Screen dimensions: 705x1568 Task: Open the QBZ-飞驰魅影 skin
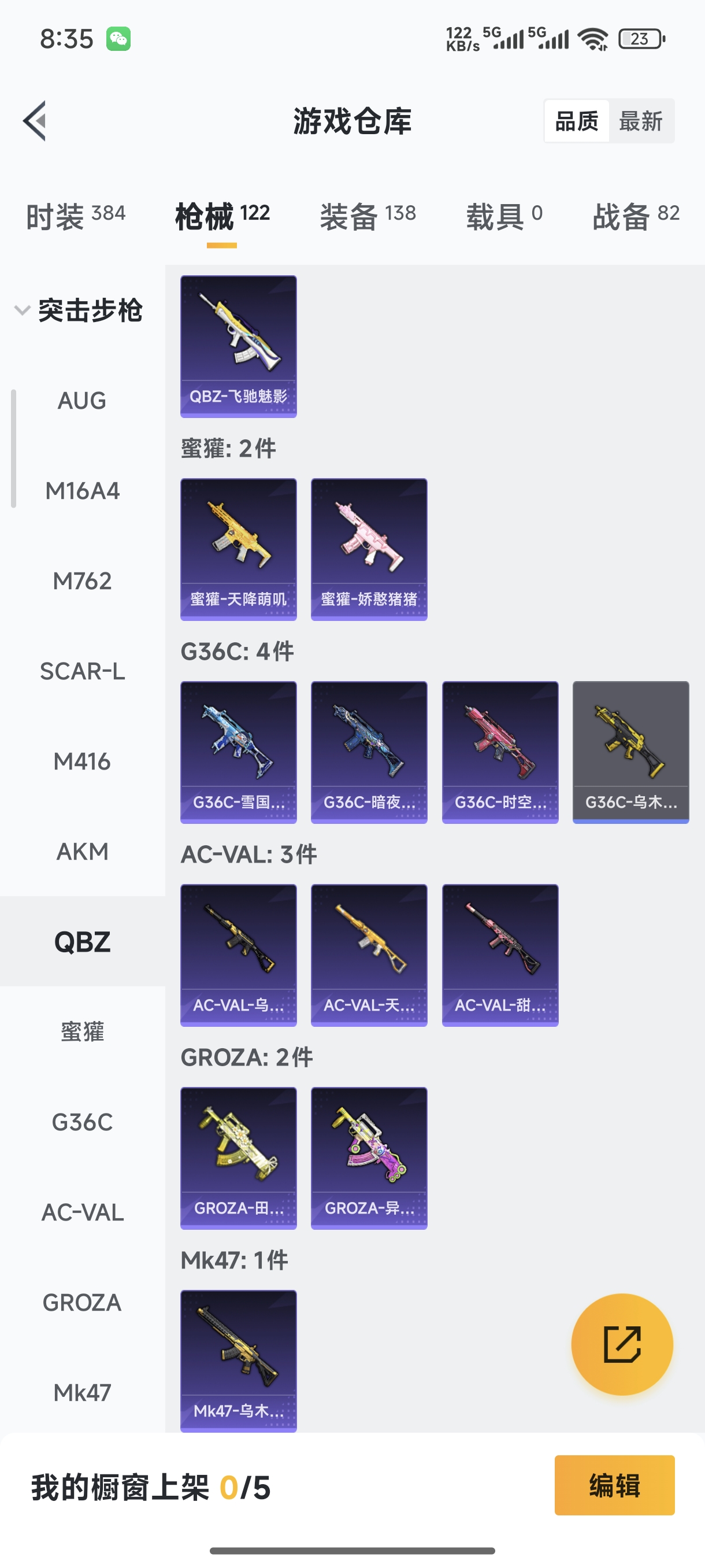coord(239,346)
